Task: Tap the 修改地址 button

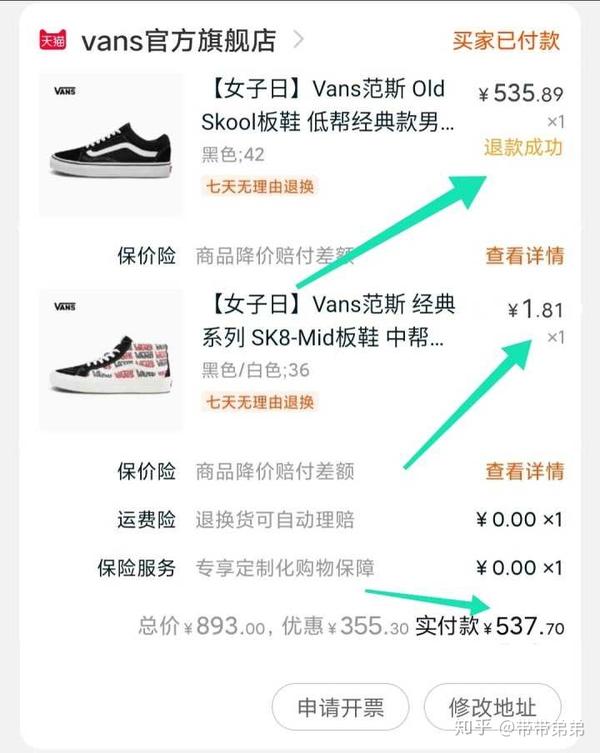Action: pos(492,708)
